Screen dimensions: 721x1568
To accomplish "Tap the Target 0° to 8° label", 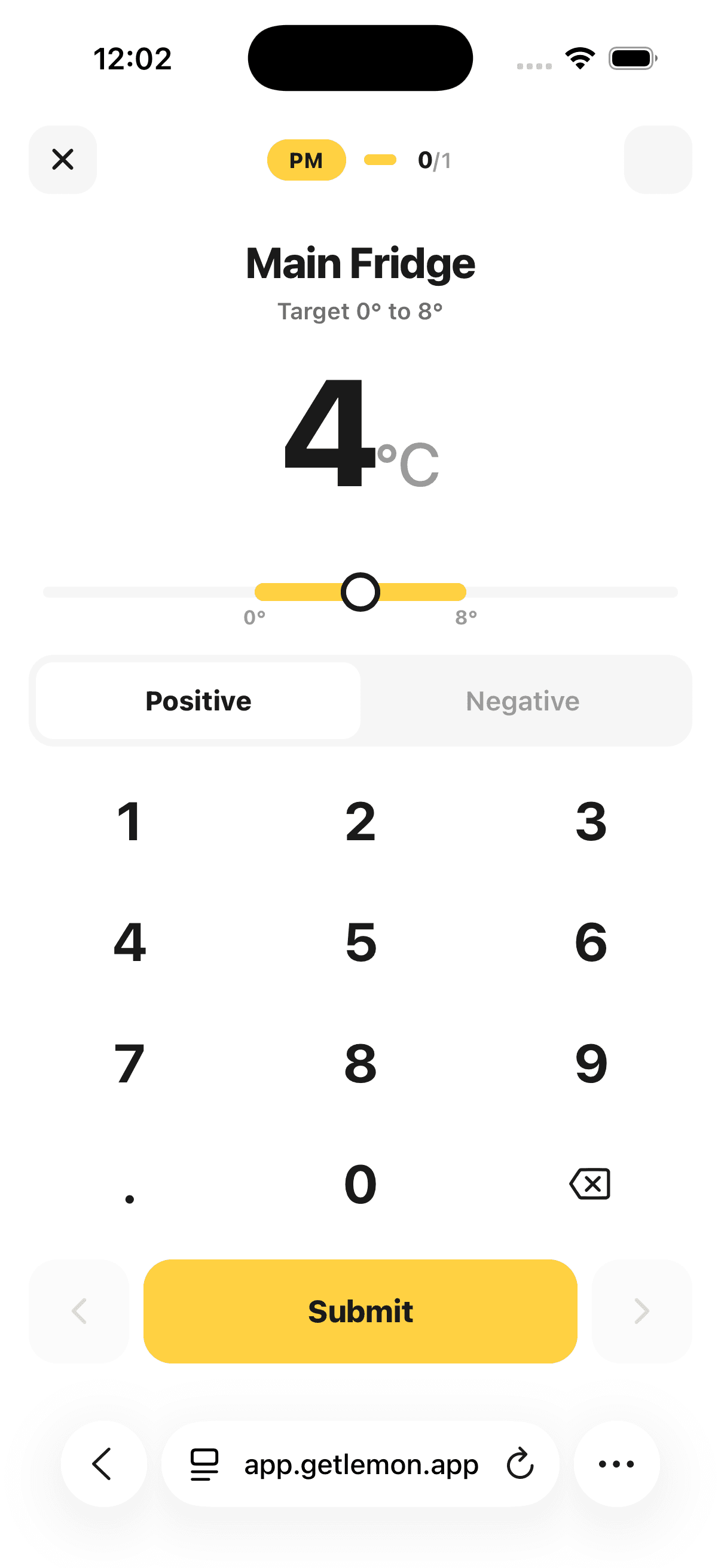I will (x=360, y=311).
